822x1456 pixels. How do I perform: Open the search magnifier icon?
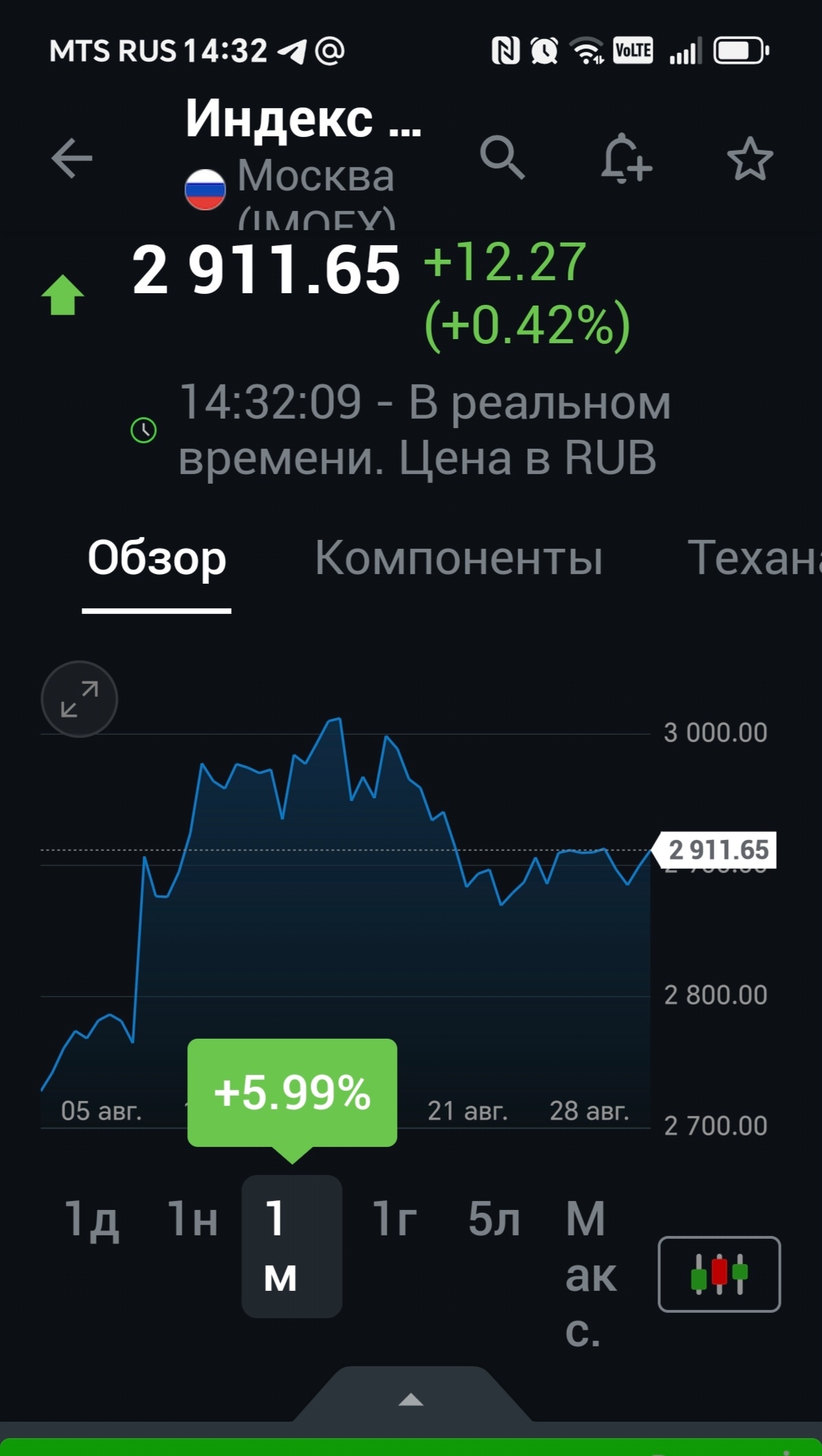(503, 158)
